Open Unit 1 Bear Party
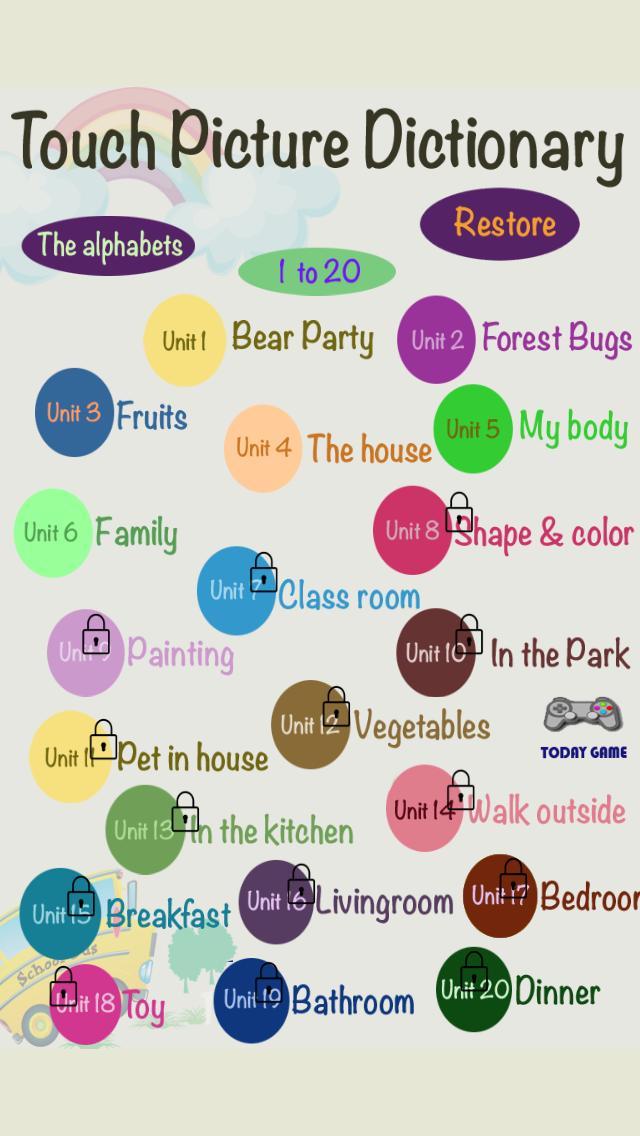The height and width of the screenshot is (1136, 640). (x=185, y=341)
